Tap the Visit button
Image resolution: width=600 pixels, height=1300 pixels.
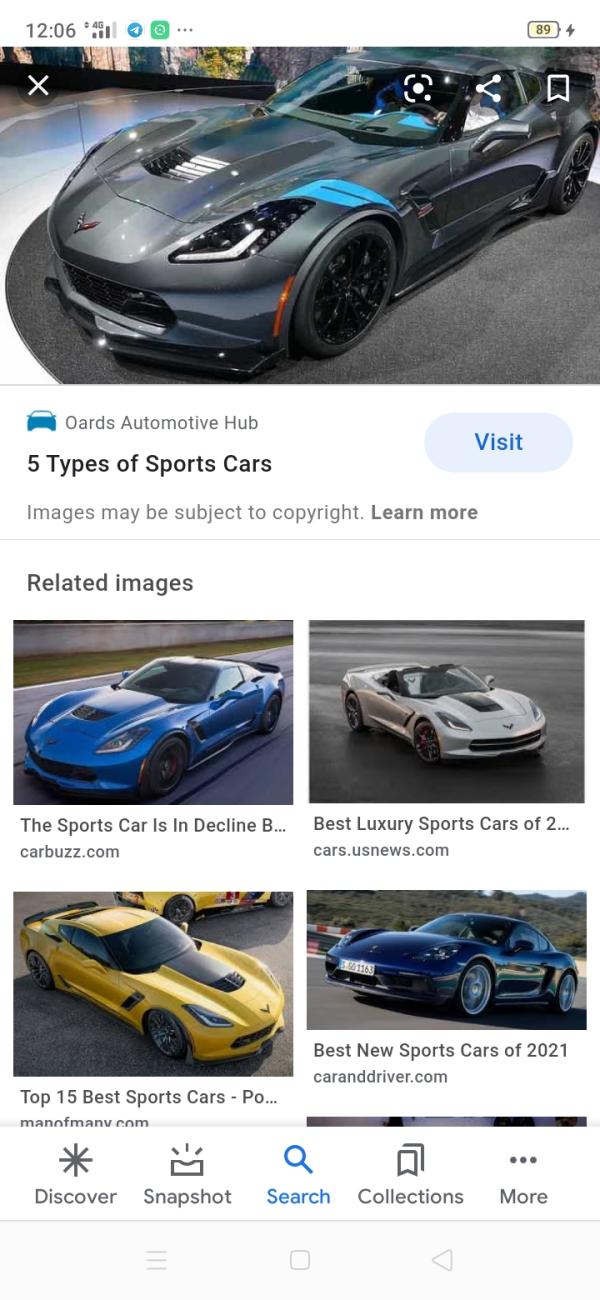(498, 442)
